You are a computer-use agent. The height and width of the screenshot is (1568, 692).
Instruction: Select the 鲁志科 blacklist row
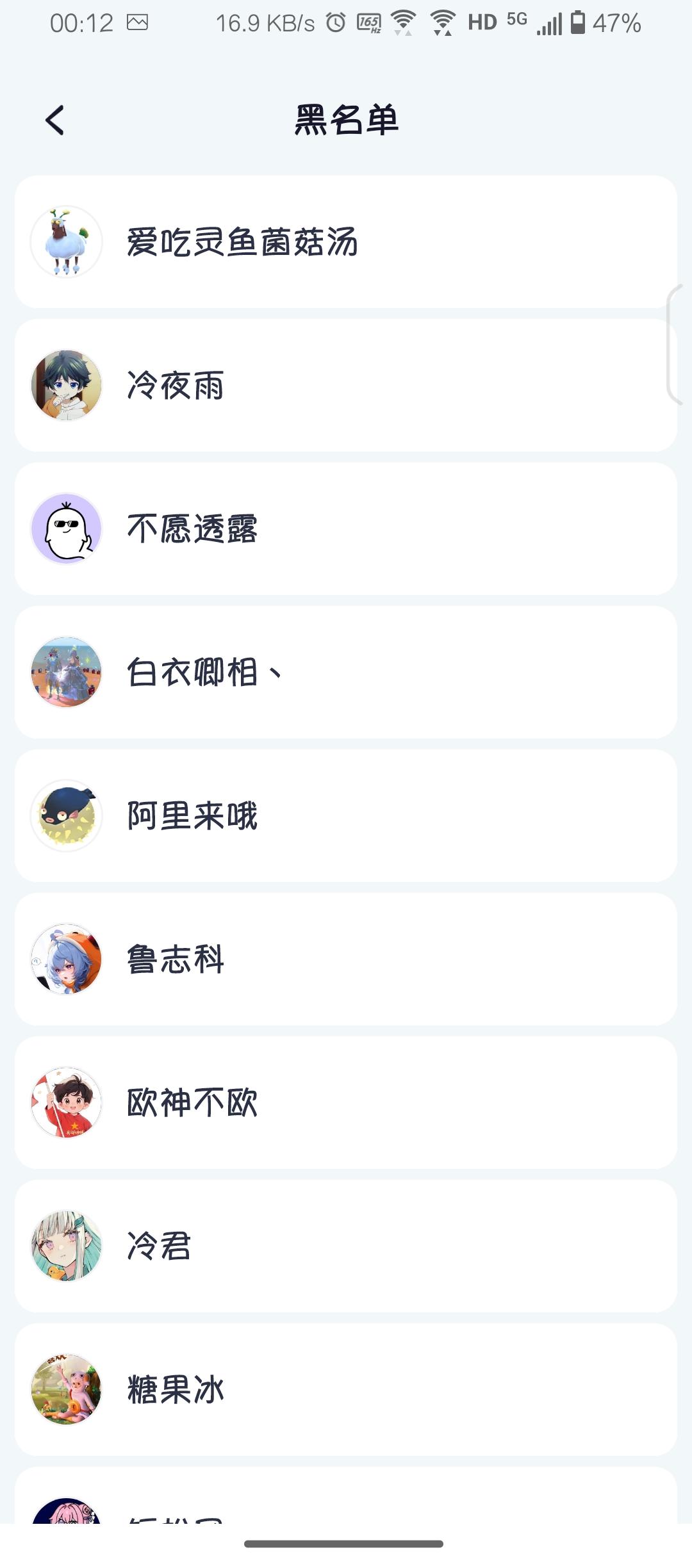(346, 958)
